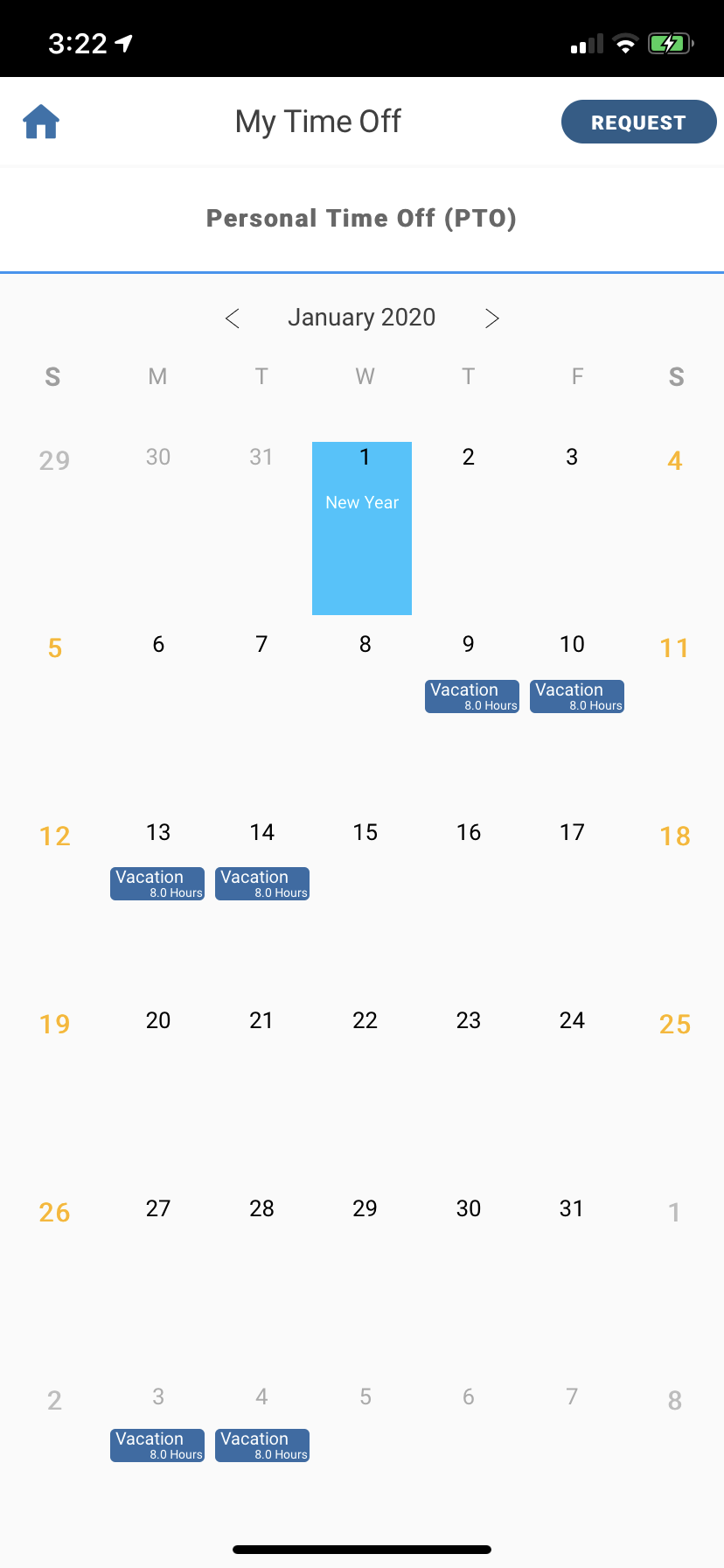Open the Vacation entry on January 14

click(262, 884)
